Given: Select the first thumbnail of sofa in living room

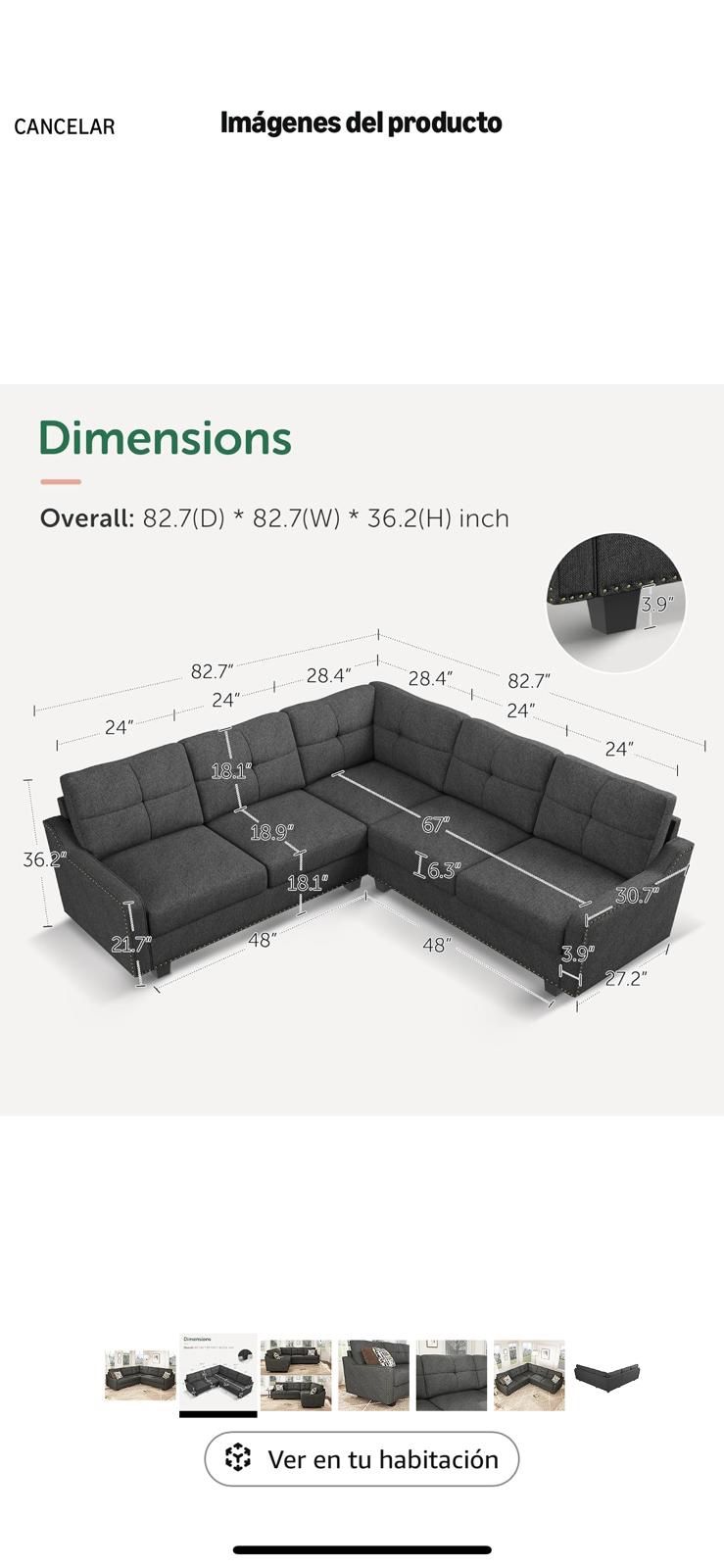Looking at the screenshot, I should 140,1375.
